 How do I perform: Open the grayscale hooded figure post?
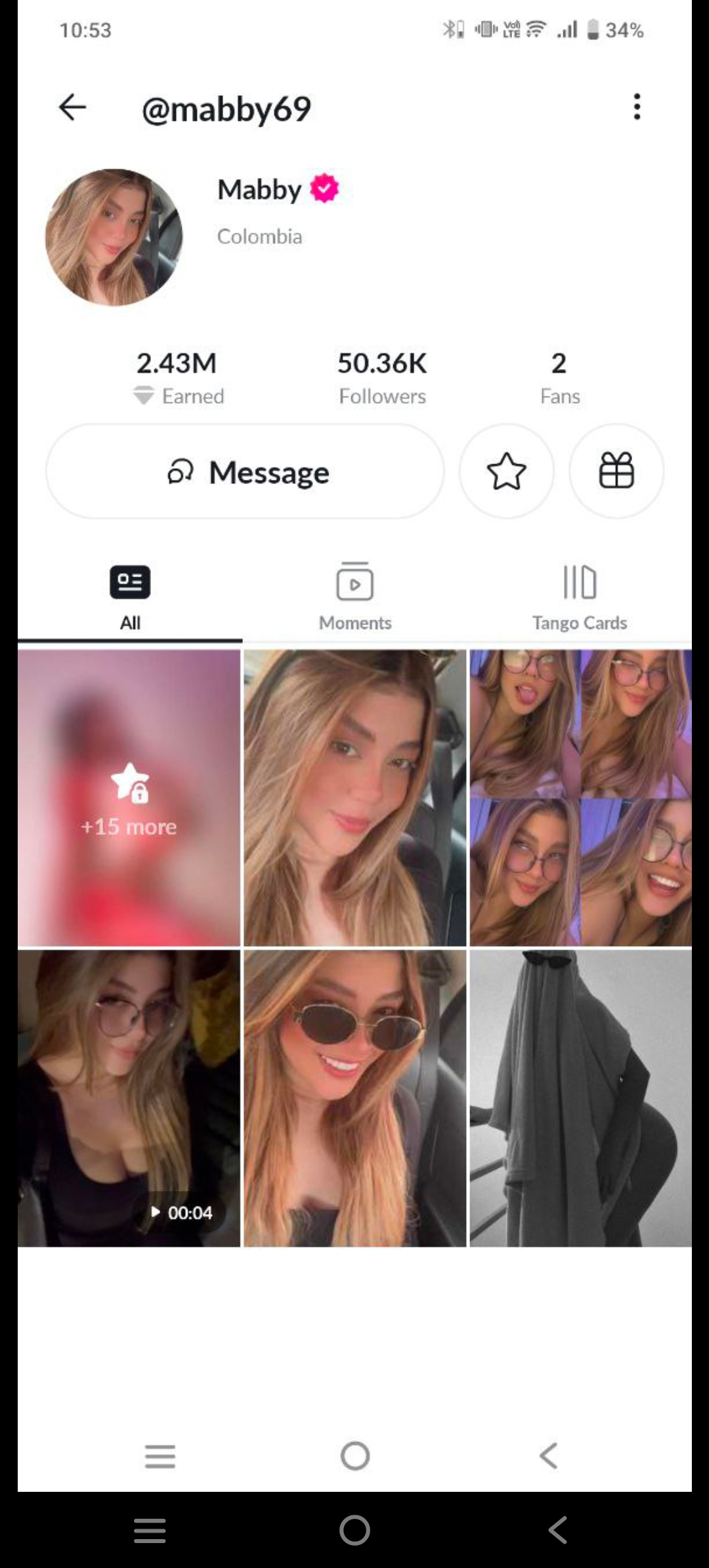click(x=580, y=1098)
